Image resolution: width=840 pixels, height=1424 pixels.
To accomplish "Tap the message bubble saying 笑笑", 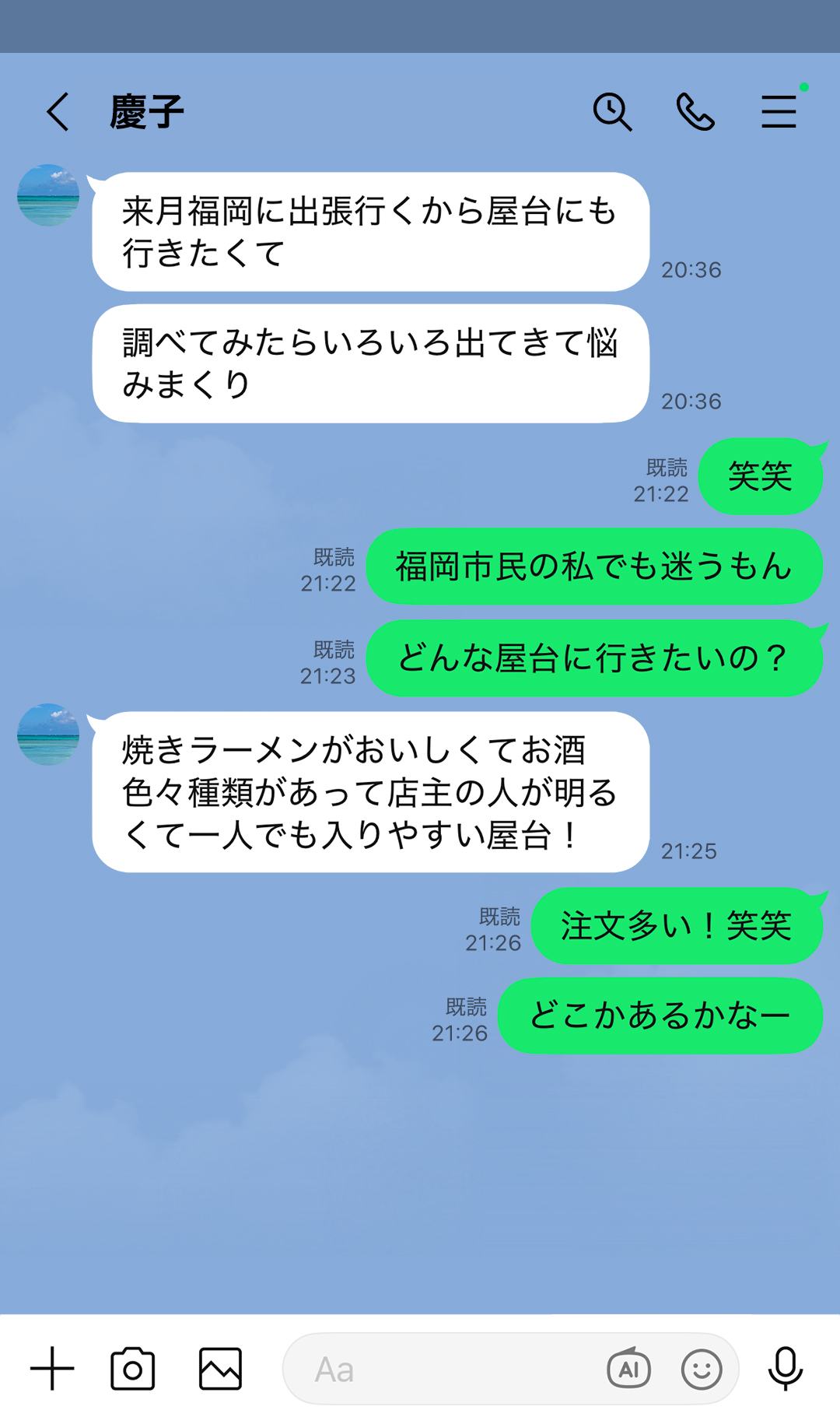I will point(759,478).
